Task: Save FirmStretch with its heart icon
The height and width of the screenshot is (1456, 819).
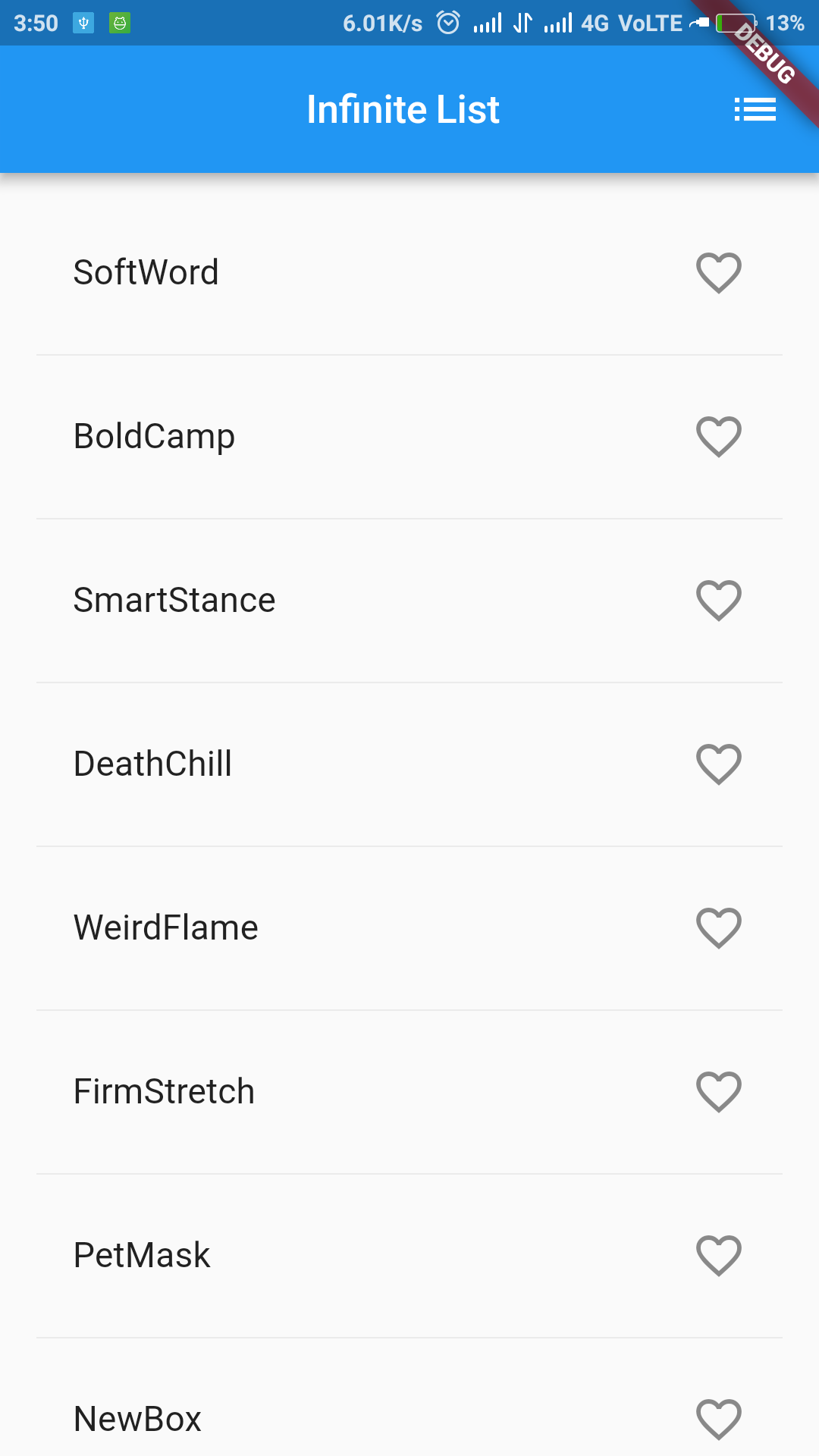Action: (718, 1091)
